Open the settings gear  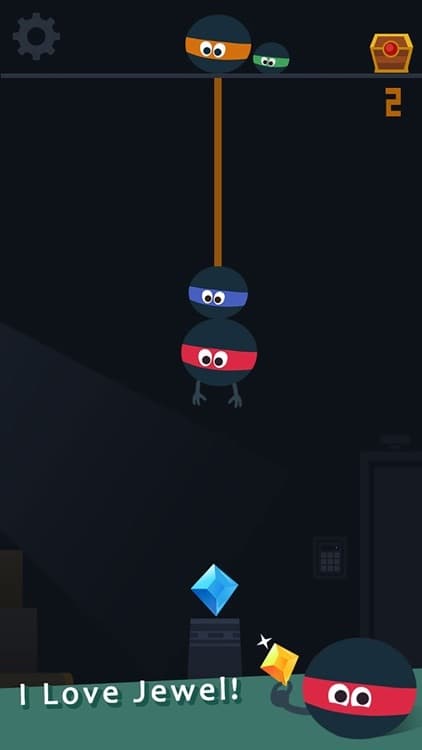36,36
